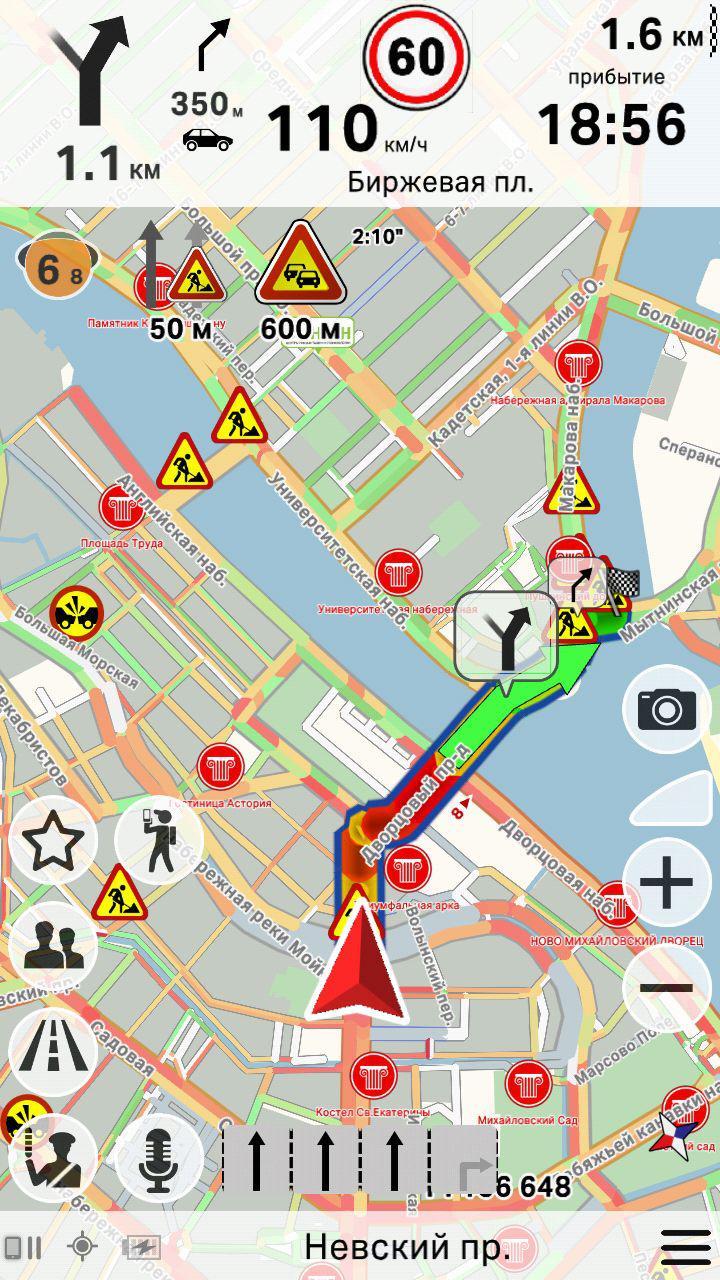Image resolution: width=720 pixels, height=1280 pixels.
Task: Zoom in with the plus button
Action: pyautogui.click(x=666, y=883)
